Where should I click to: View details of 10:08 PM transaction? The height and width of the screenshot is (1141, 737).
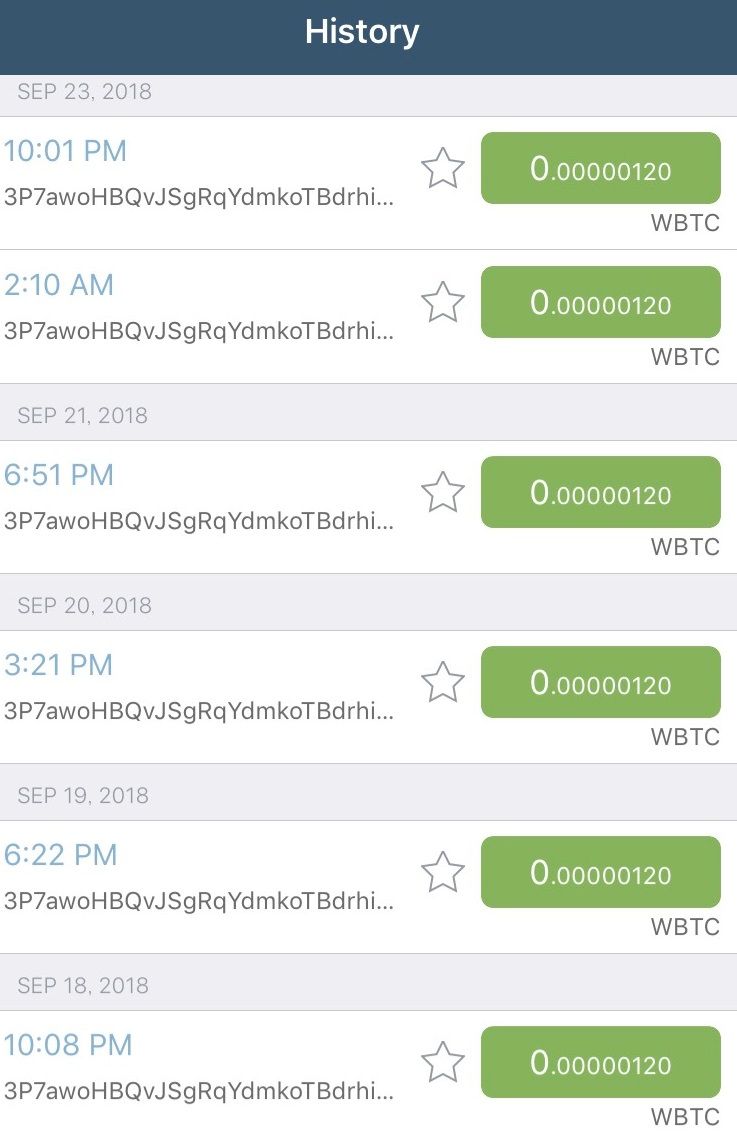click(200, 1068)
